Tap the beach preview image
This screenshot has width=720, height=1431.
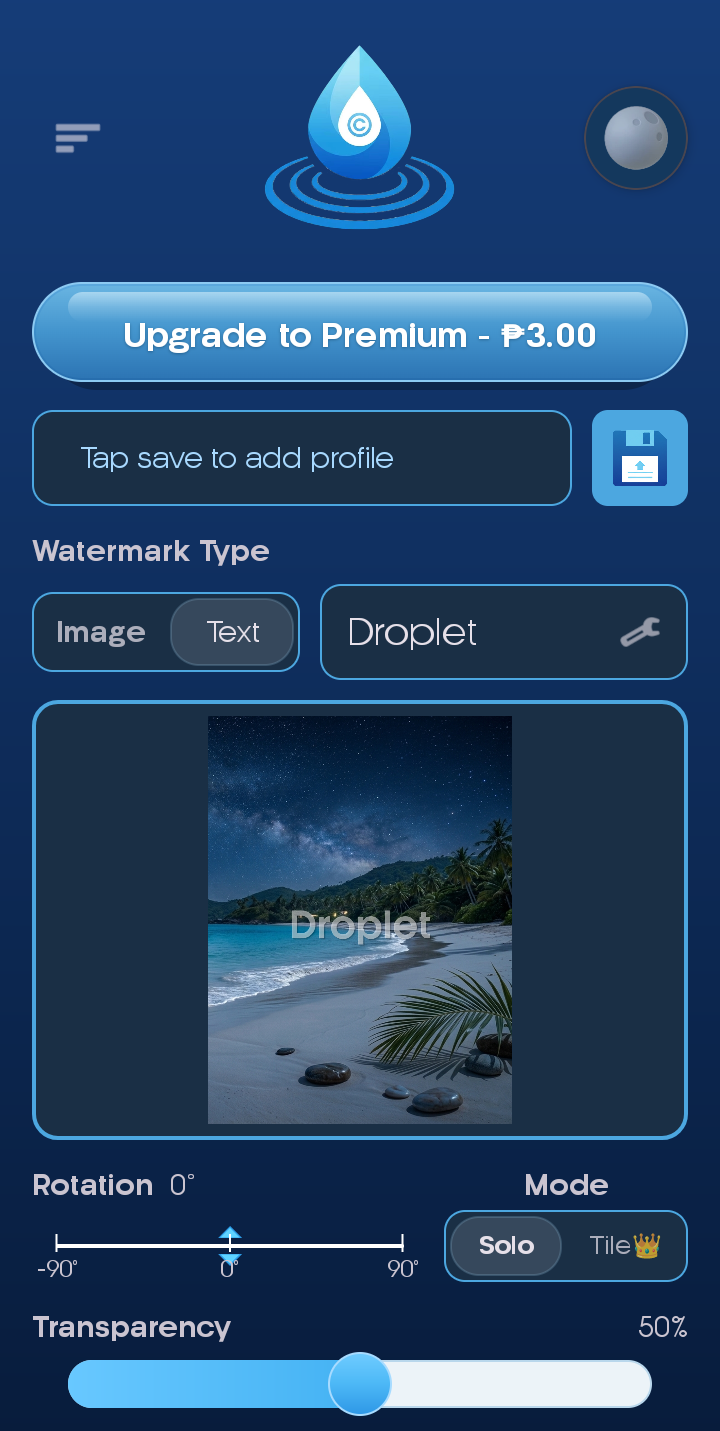360,920
